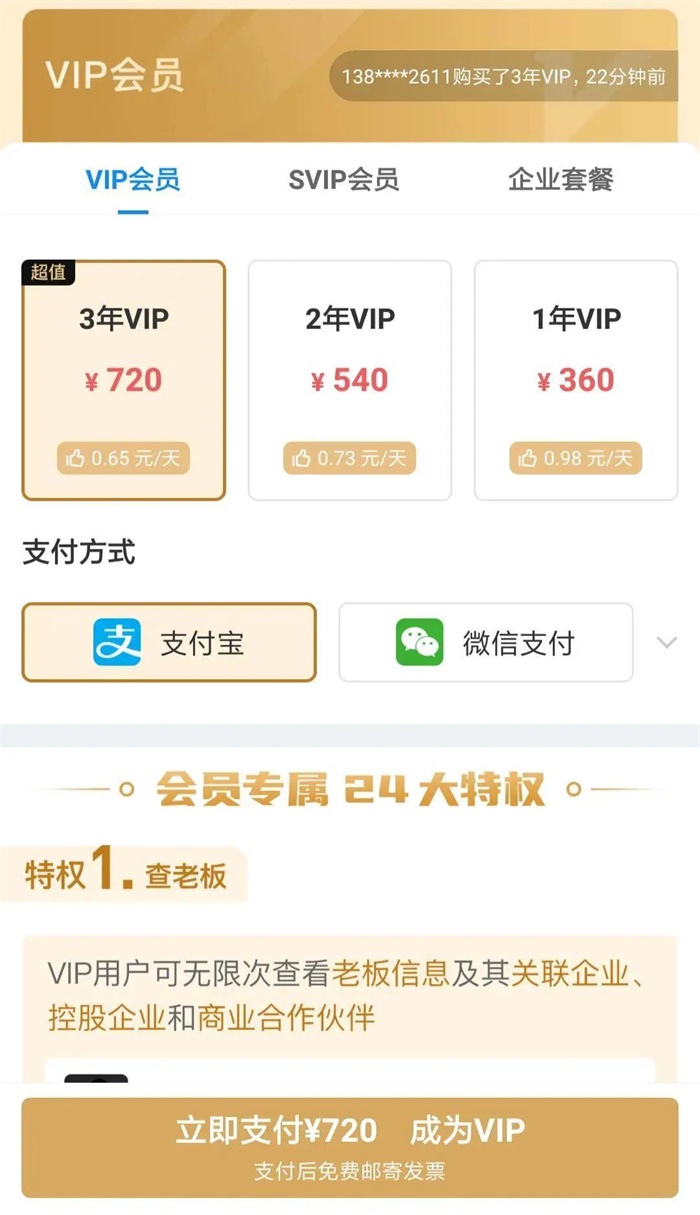Choose the 2年VIP ¥540 plan
This screenshot has width=700, height=1215.
pyautogui.click(x=350, y=380)
